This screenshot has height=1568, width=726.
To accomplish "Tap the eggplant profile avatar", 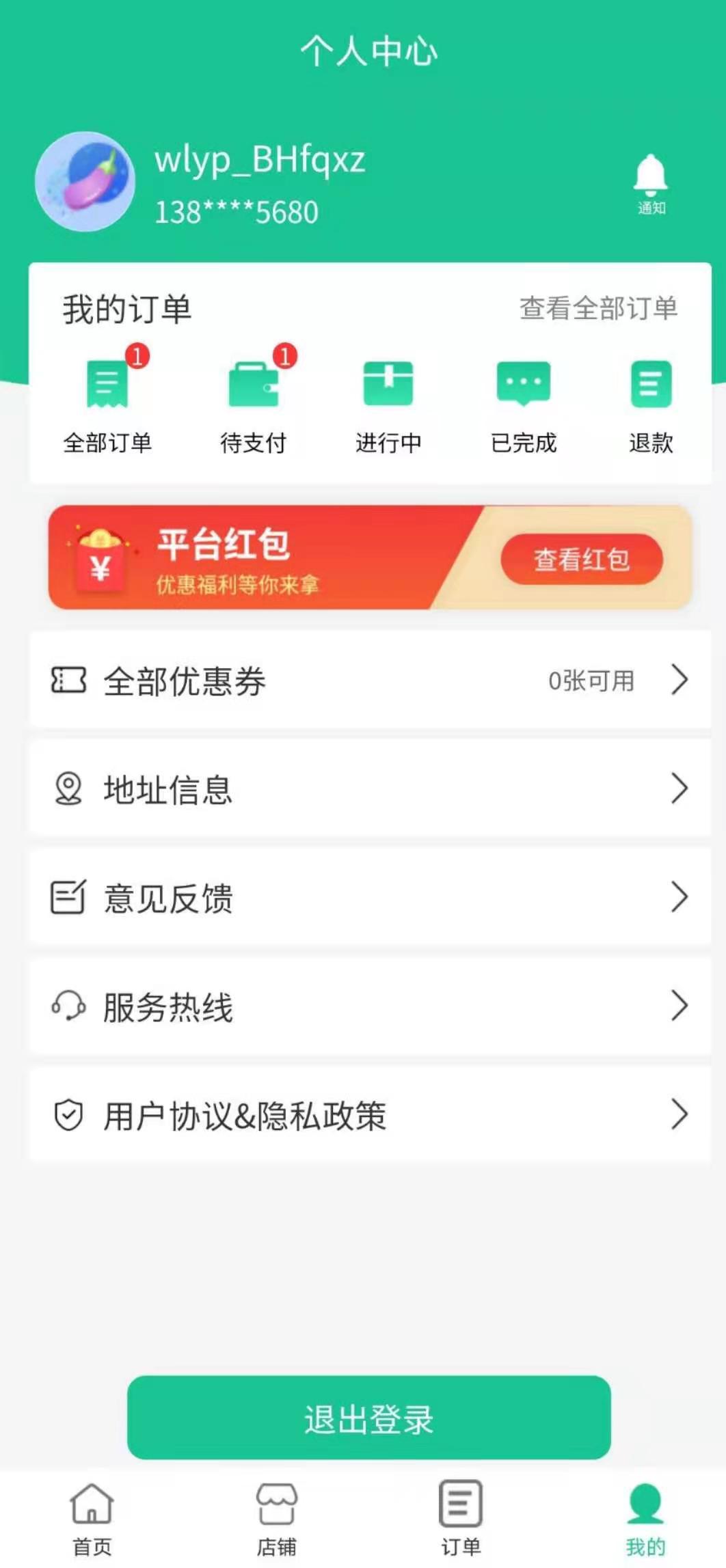I will (x=85, y=182).
